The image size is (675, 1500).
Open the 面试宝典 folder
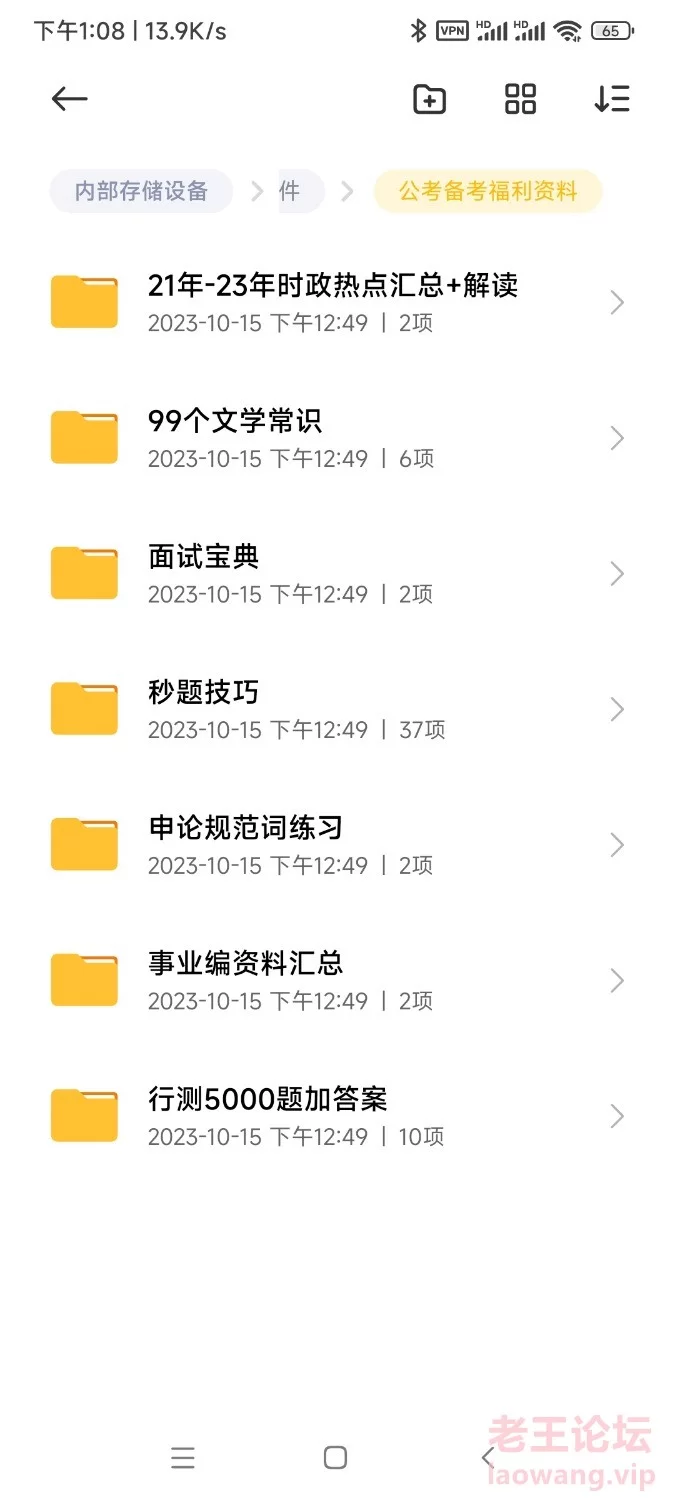337,574
